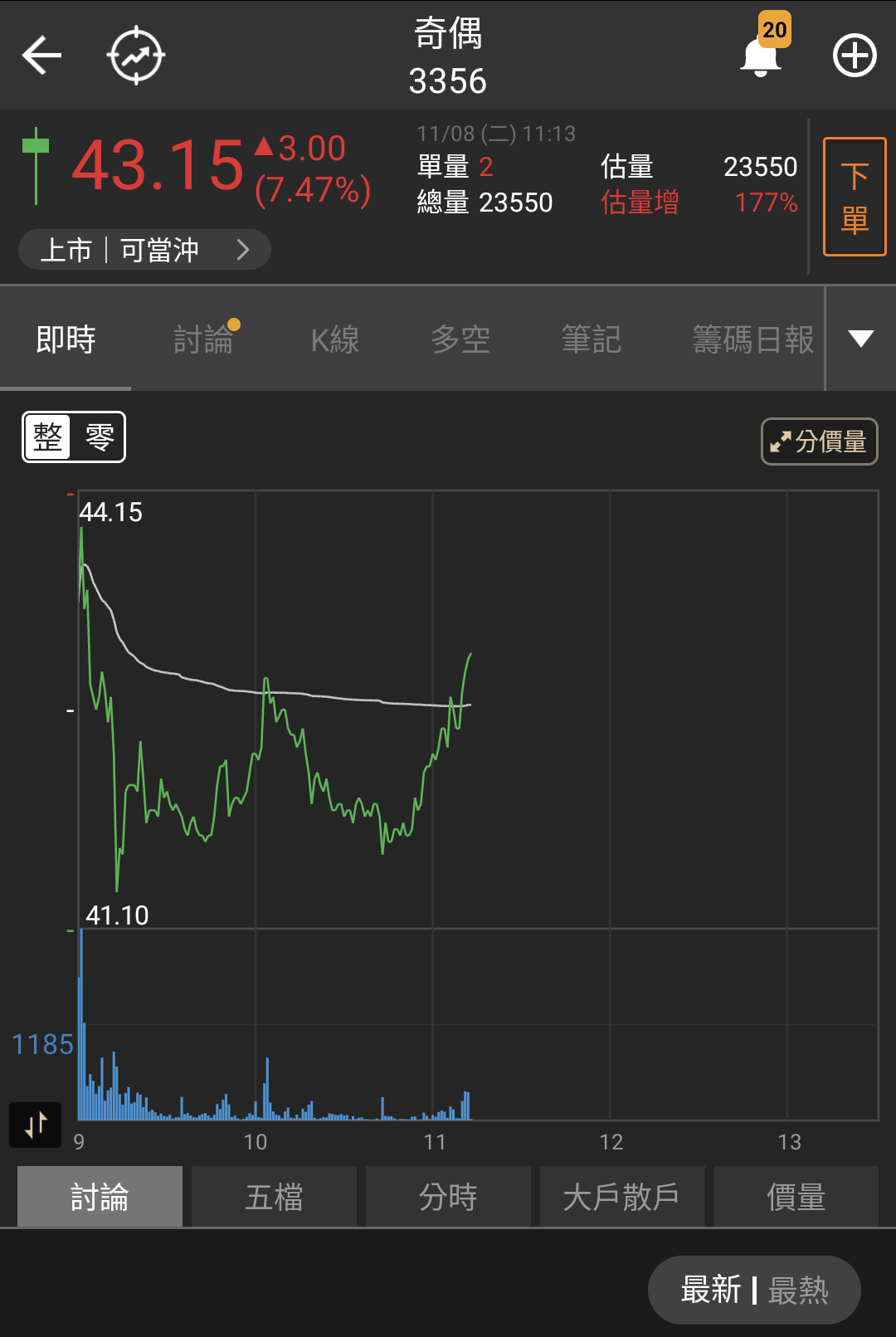This screenshot has width=896, height=1337.
Task: Sort discussions by 最熱
Action: pyautogui.click(x=798, y=1291)
